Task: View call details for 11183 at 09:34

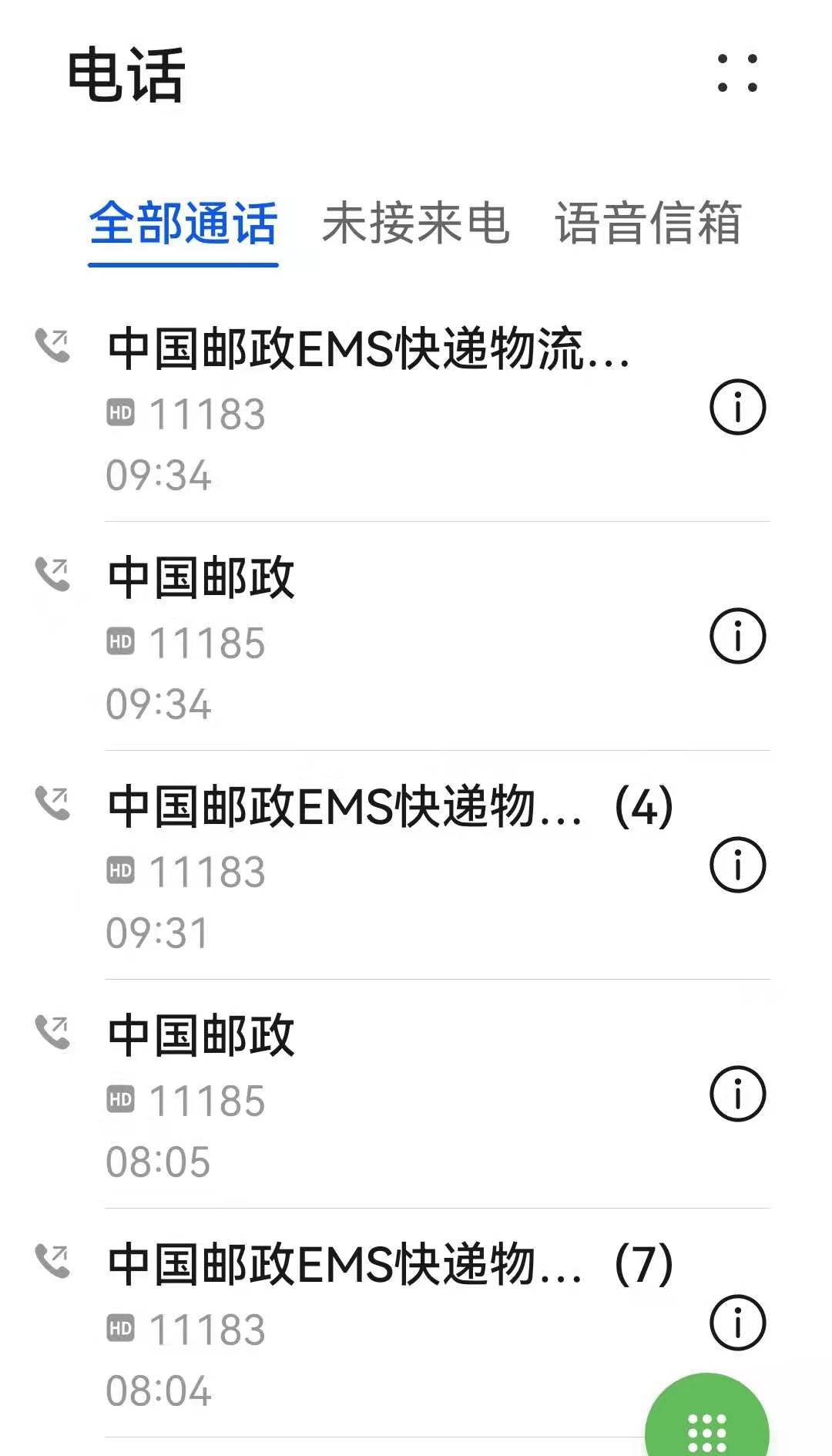Action: (737, 407)
